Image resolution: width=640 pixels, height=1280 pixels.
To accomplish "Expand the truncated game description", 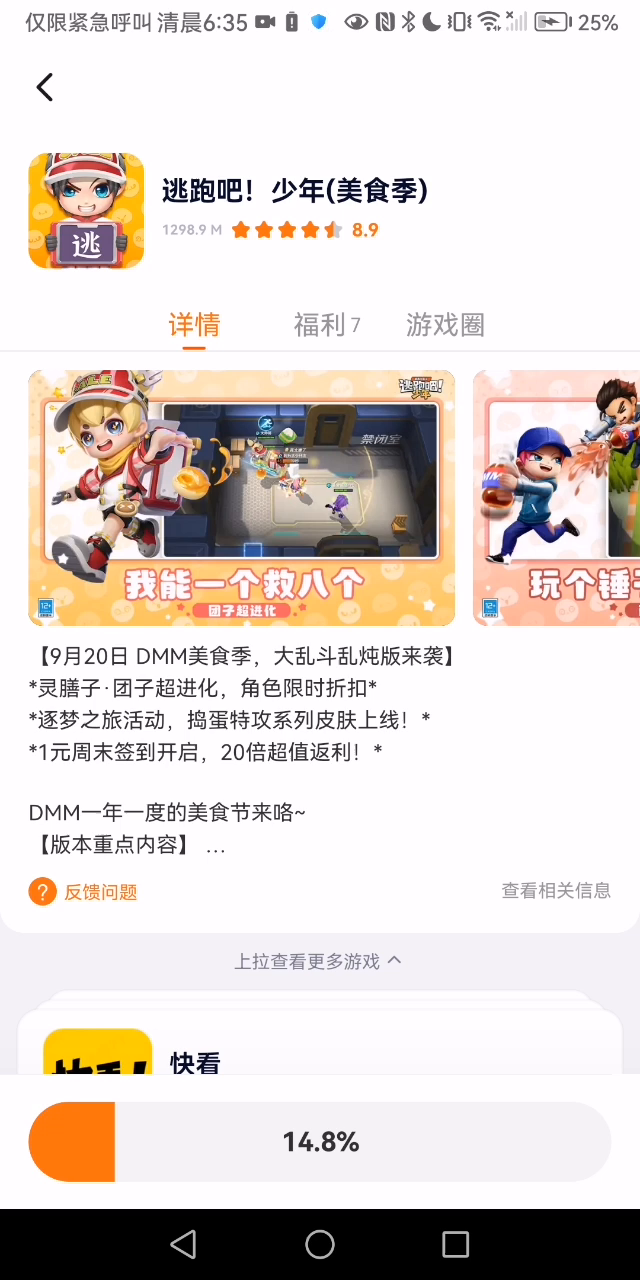I will click(x=215, y=847).
